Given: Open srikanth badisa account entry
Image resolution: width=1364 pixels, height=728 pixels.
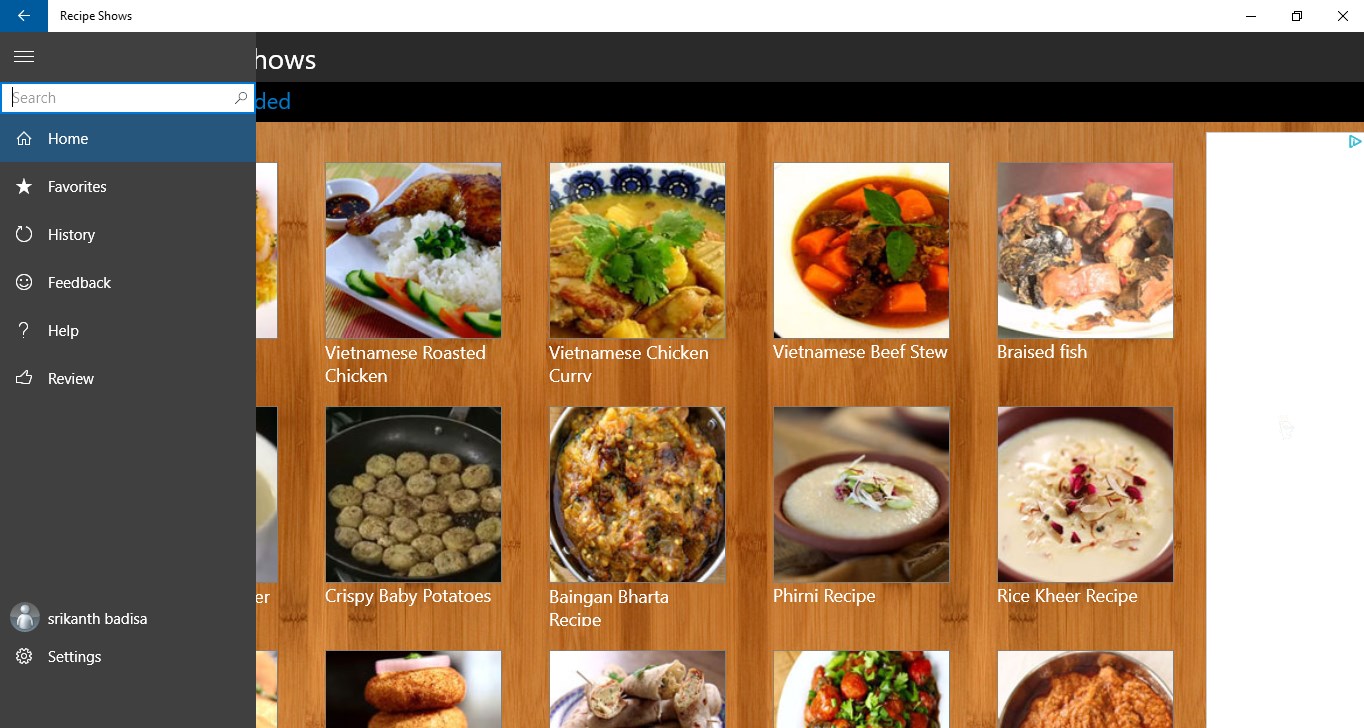Looking at the screenshot, I should click(x=96, y=619).
